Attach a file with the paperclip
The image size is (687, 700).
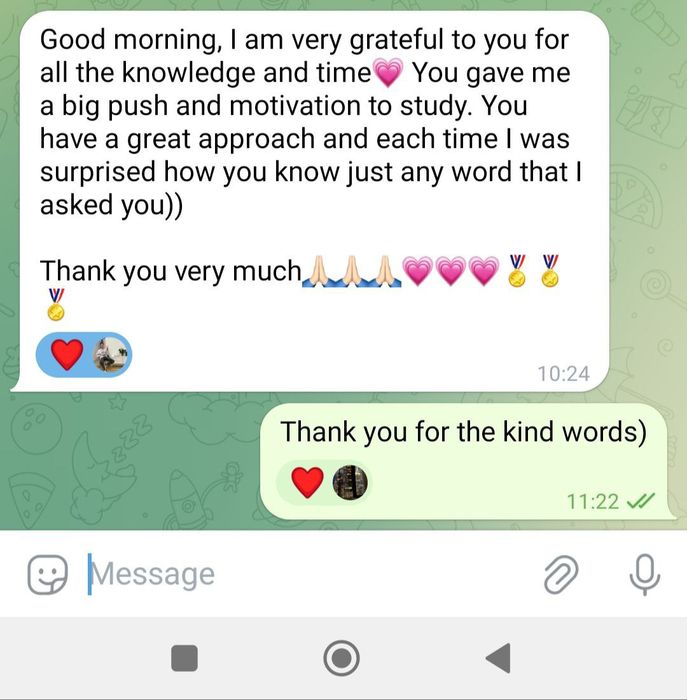pos(561,574)
